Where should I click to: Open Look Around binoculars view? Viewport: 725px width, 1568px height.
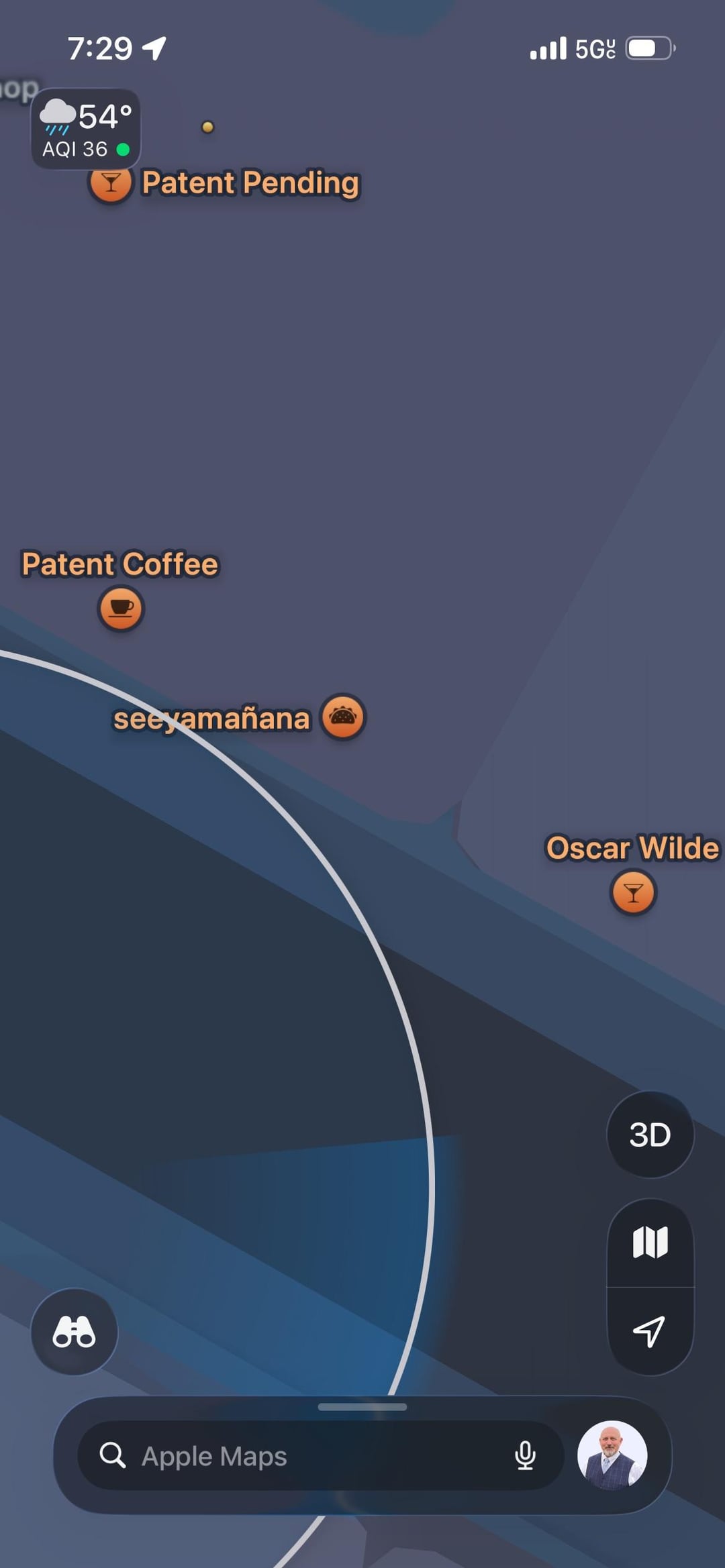[75, 1332]
